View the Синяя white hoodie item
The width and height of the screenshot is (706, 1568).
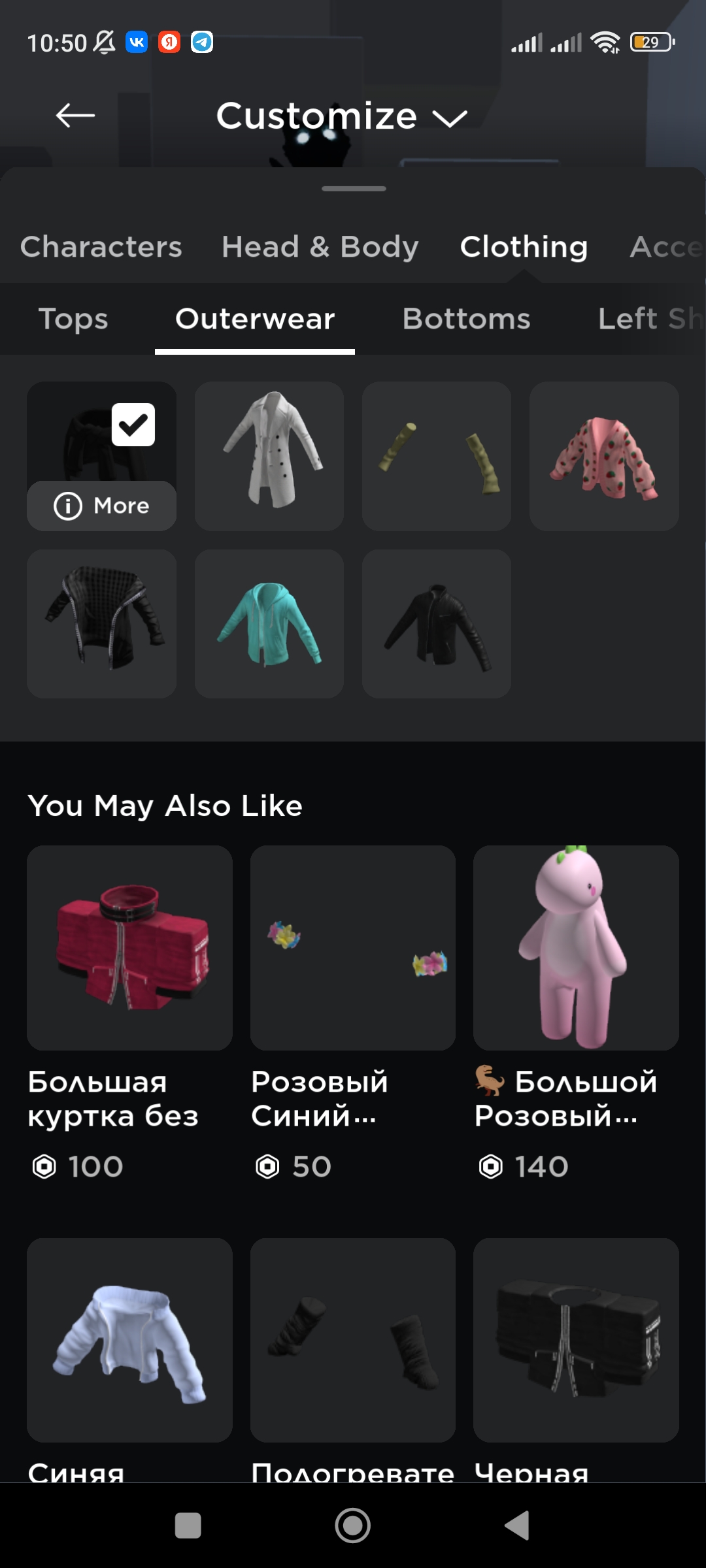[129, 1339]
